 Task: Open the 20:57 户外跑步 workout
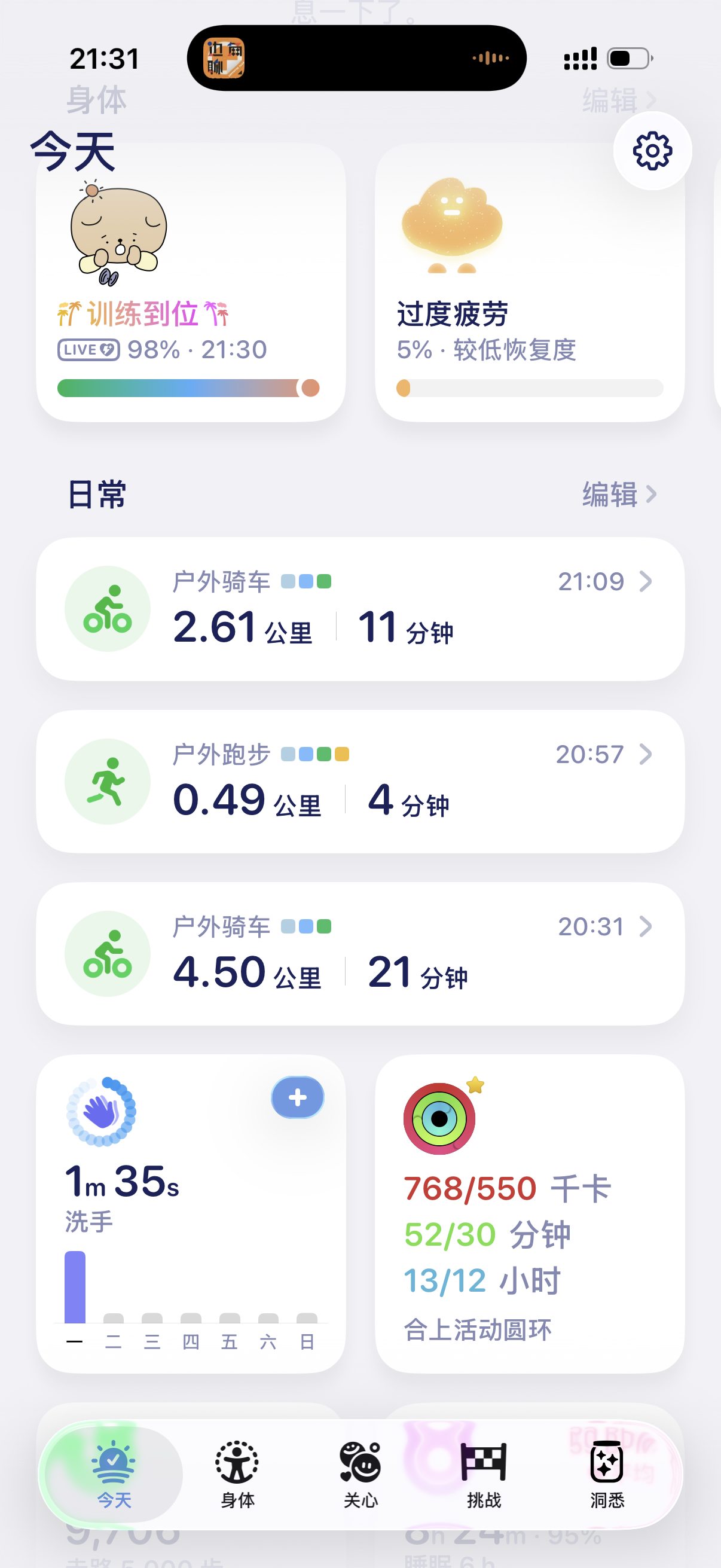(x=360, y=781)
